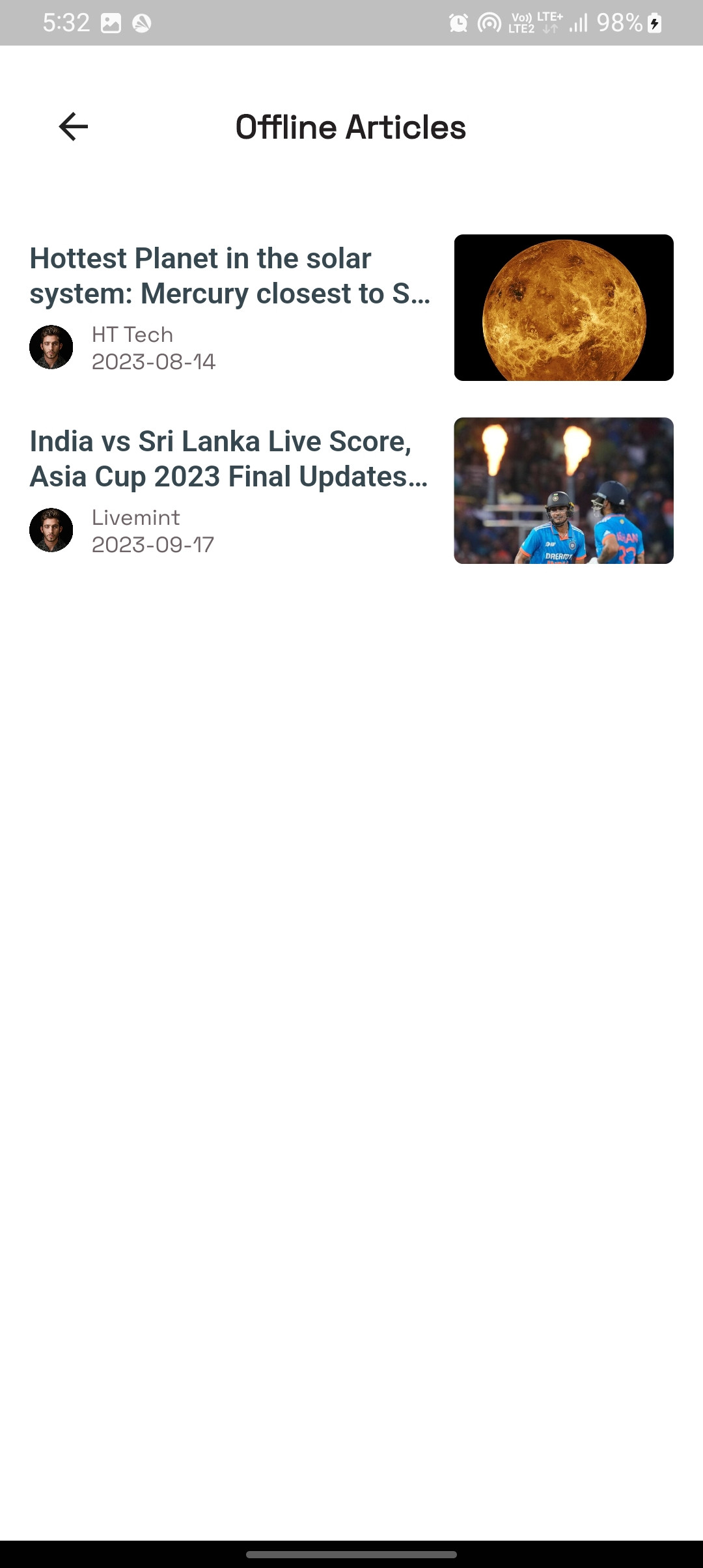Screen dimensions: 703x1568
Task: Tap the planet thumbnail of the HT Tech article
Action: tap(564, 307)
